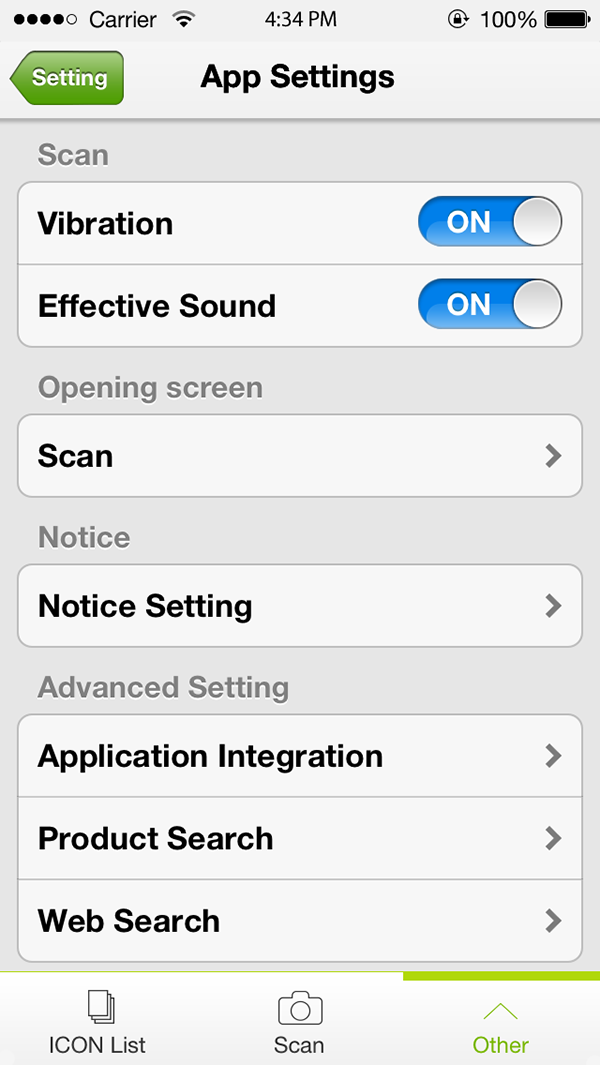The image size is (600, 1065).
Task: Disable Effective Sound toggle
Action: tap(490, 304)
